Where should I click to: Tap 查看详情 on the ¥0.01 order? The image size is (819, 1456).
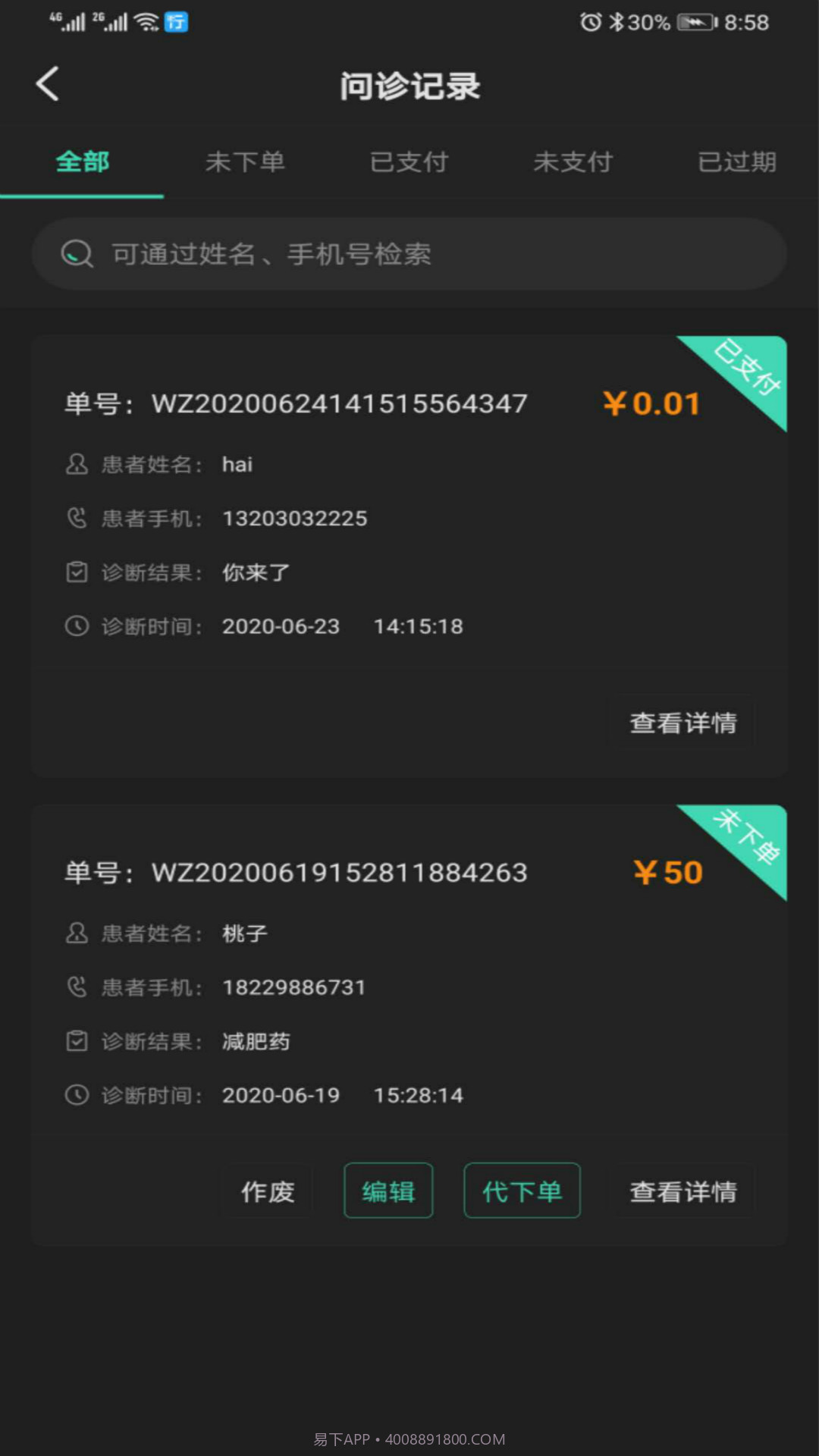pos(682,723)
